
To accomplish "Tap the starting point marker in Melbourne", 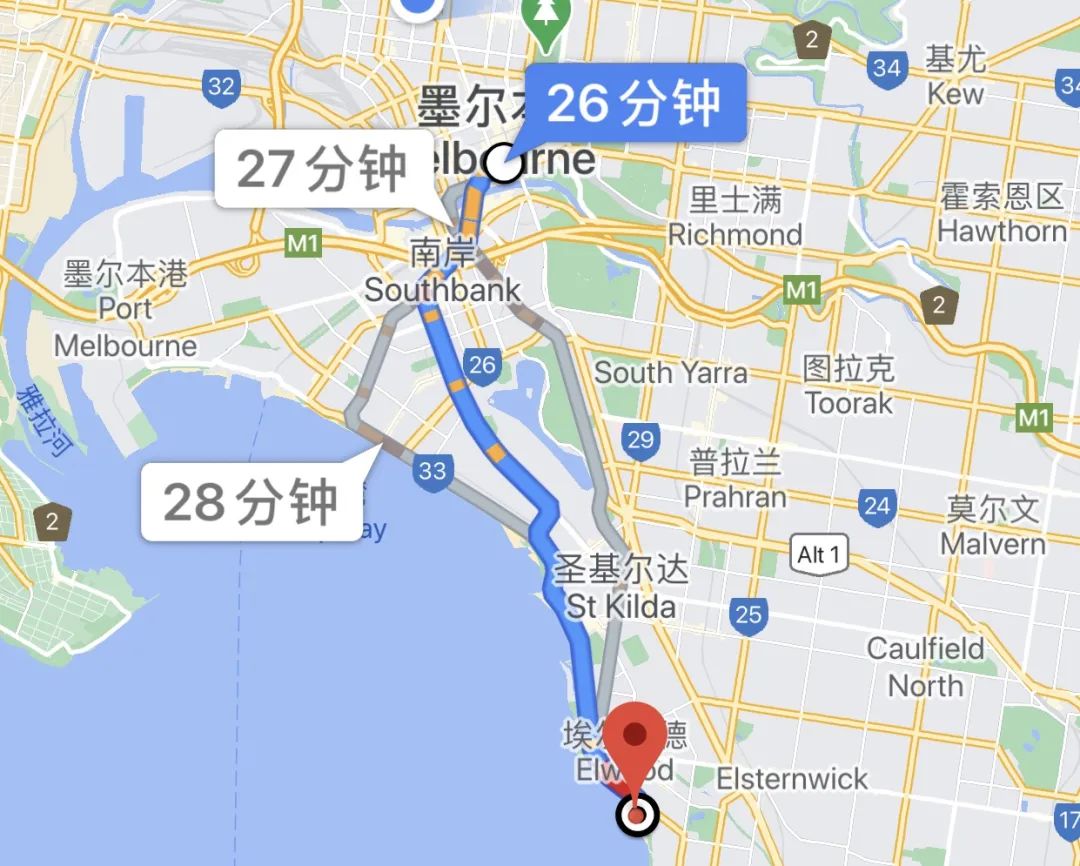I will click(503, 164).
